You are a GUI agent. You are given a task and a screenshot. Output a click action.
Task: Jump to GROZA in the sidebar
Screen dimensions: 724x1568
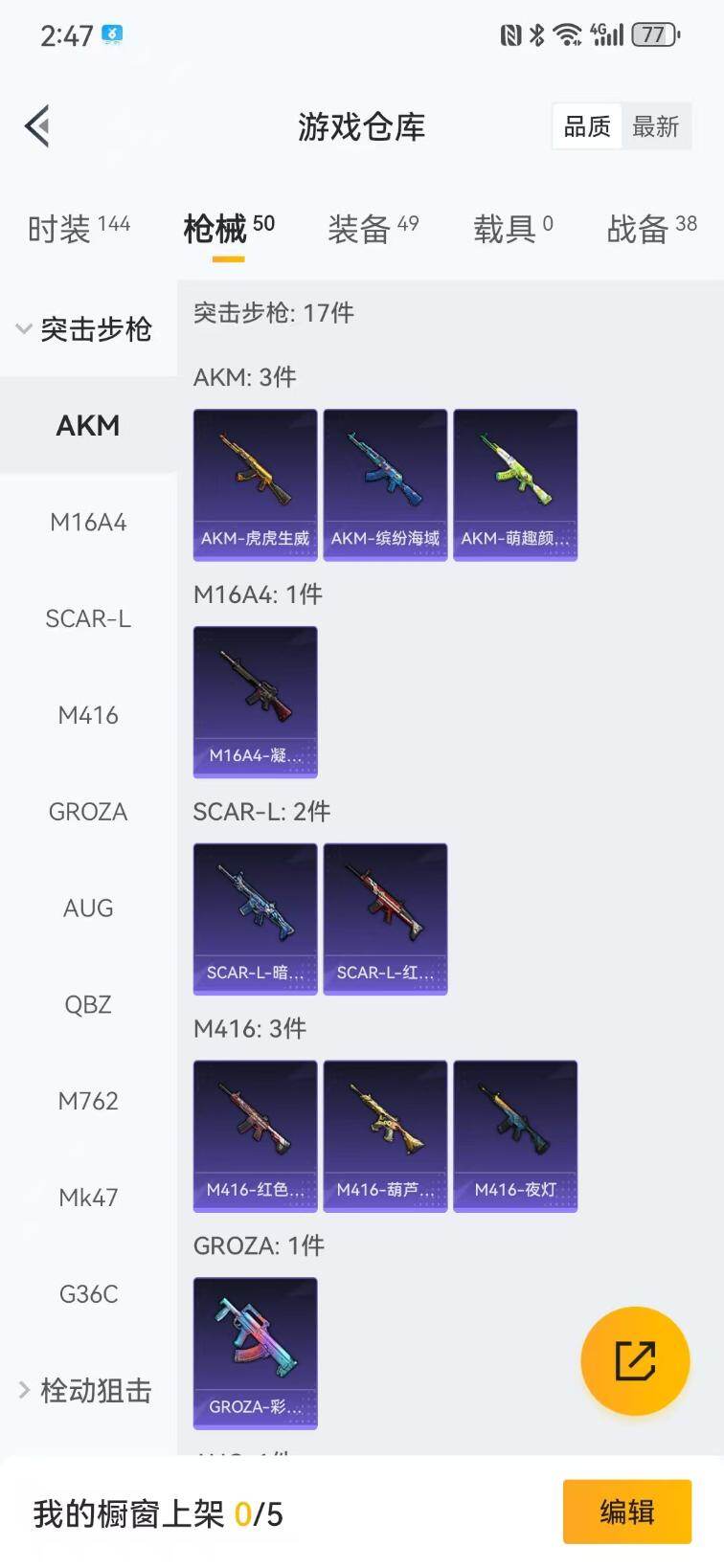tap(88, 812)
